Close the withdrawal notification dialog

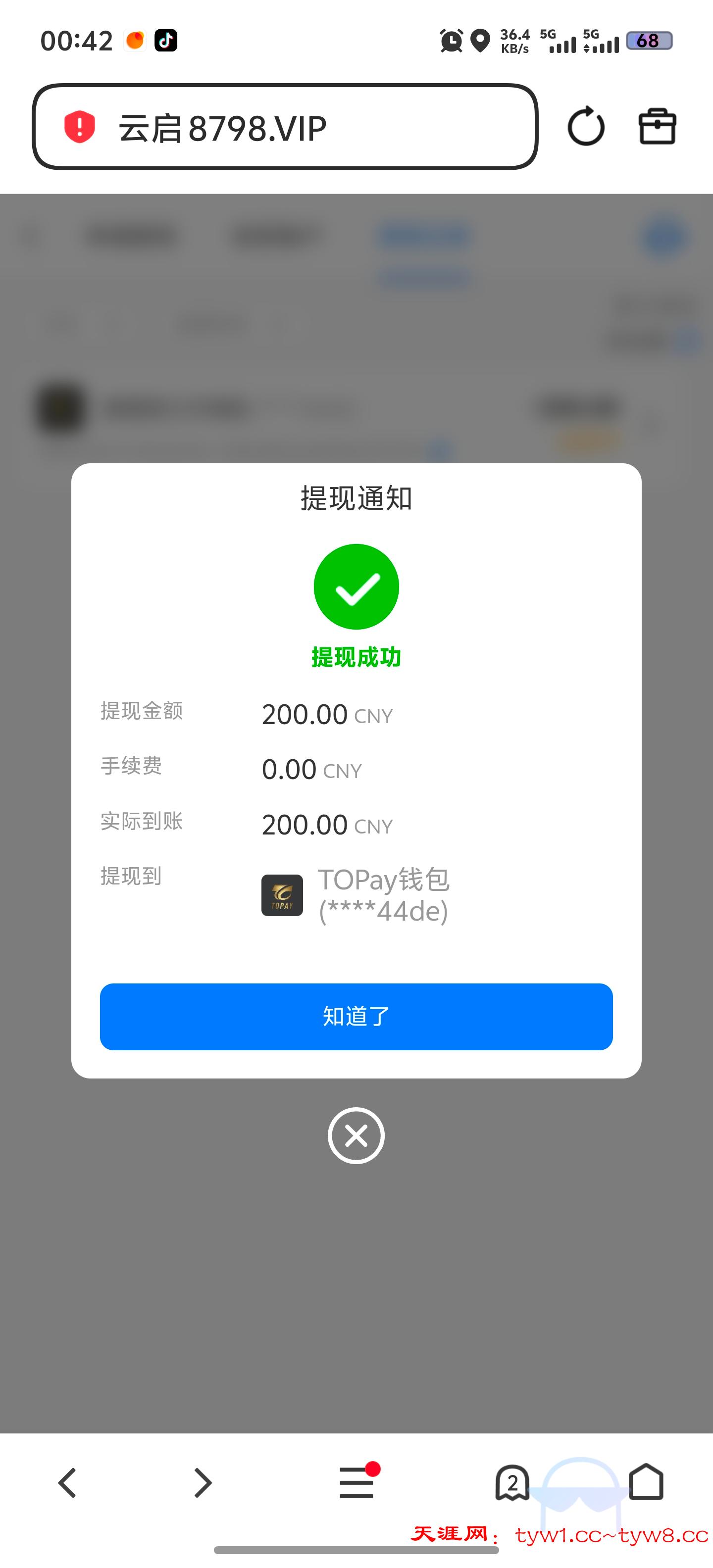[x=356, y=1135]
